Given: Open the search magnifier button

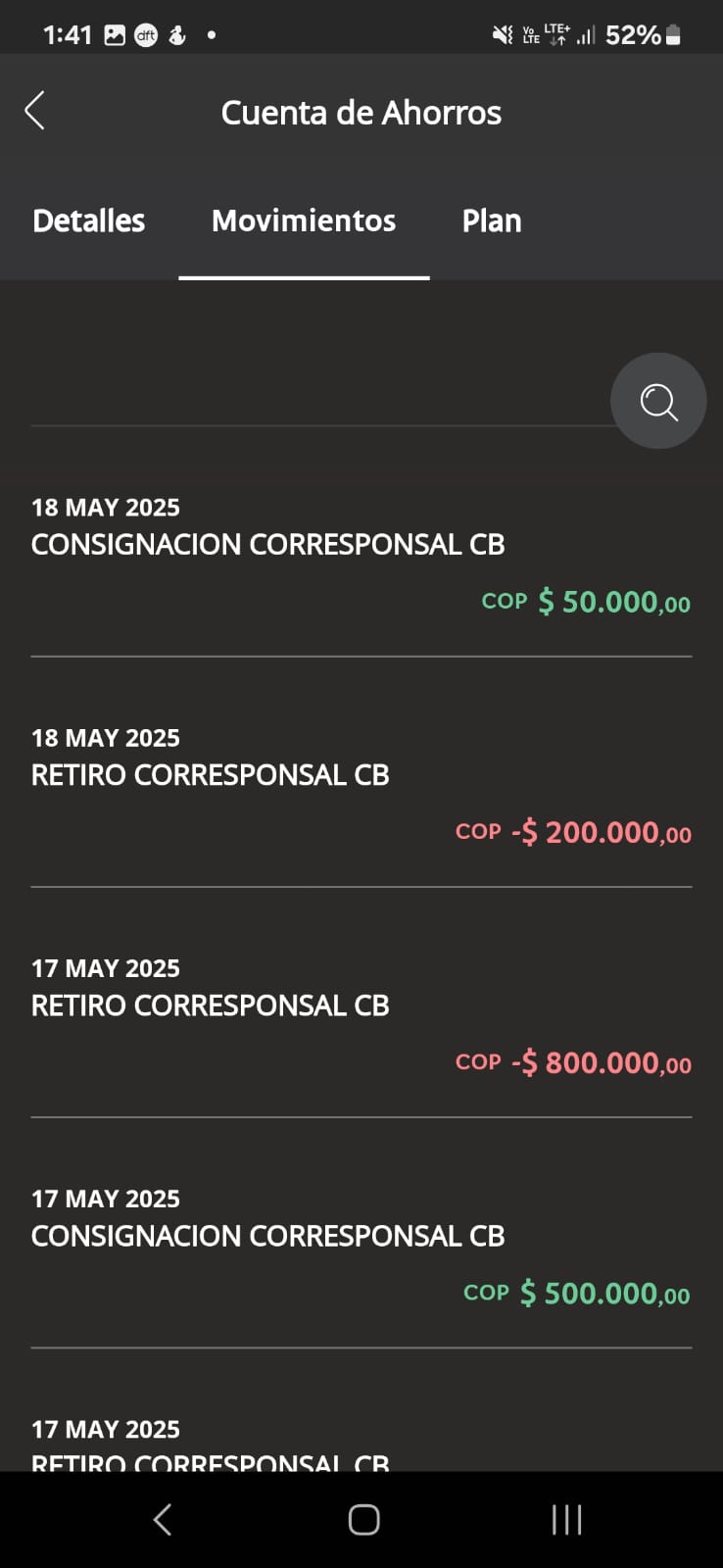Looking at the screenshot, I should point(658,401).
